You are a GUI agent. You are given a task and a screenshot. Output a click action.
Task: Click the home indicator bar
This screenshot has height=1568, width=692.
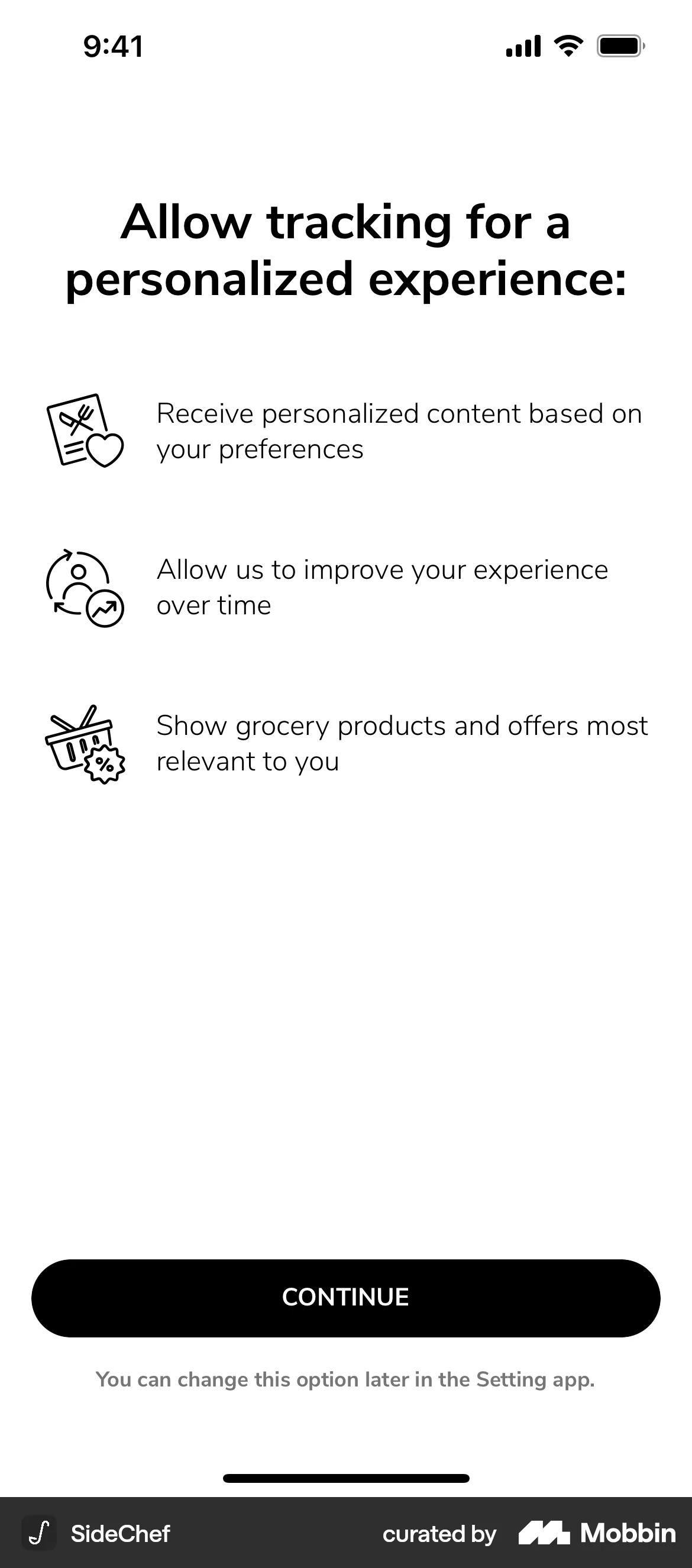pyautogui.click(x=346, y=1478)
